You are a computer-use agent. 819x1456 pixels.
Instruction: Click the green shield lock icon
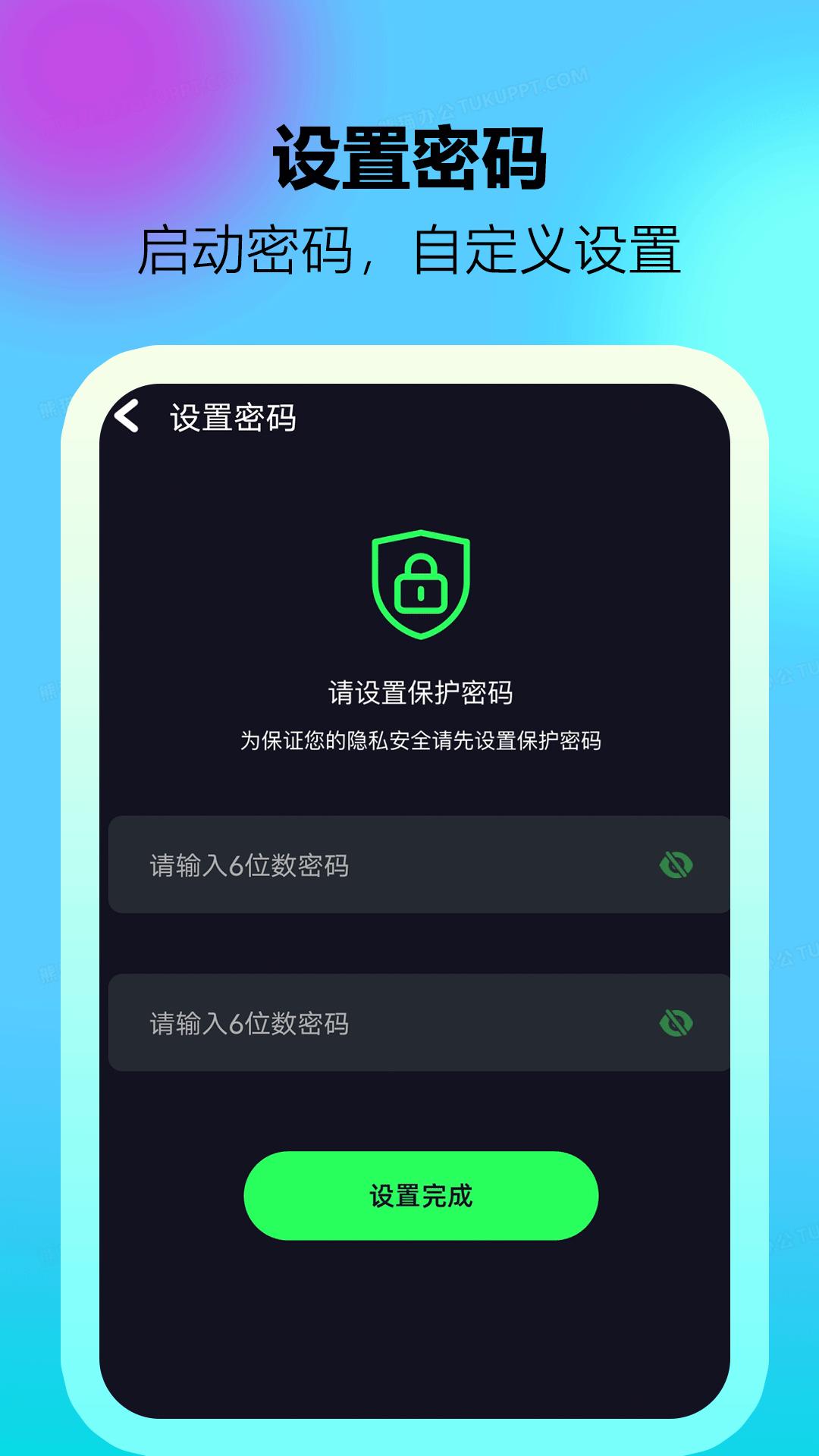[x=419, y=584]
